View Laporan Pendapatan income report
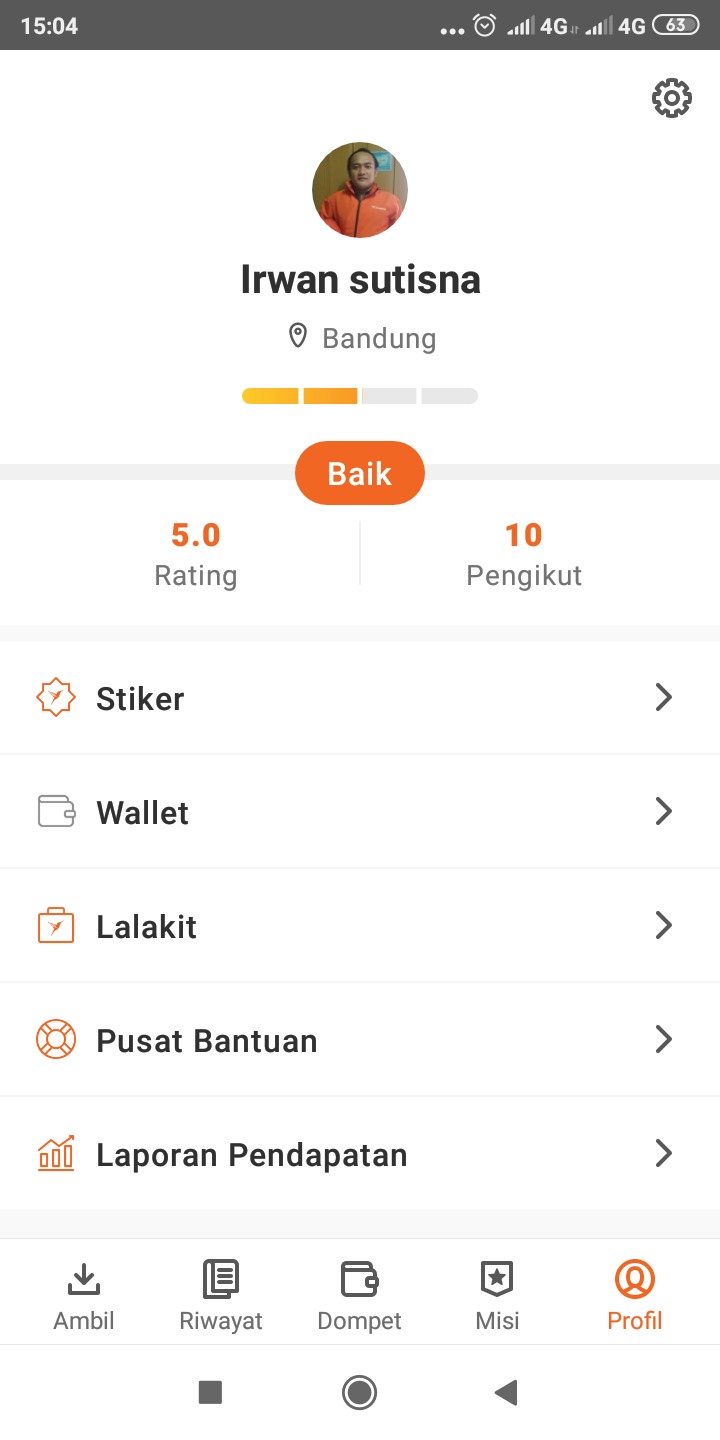 tap(360, 1154)
